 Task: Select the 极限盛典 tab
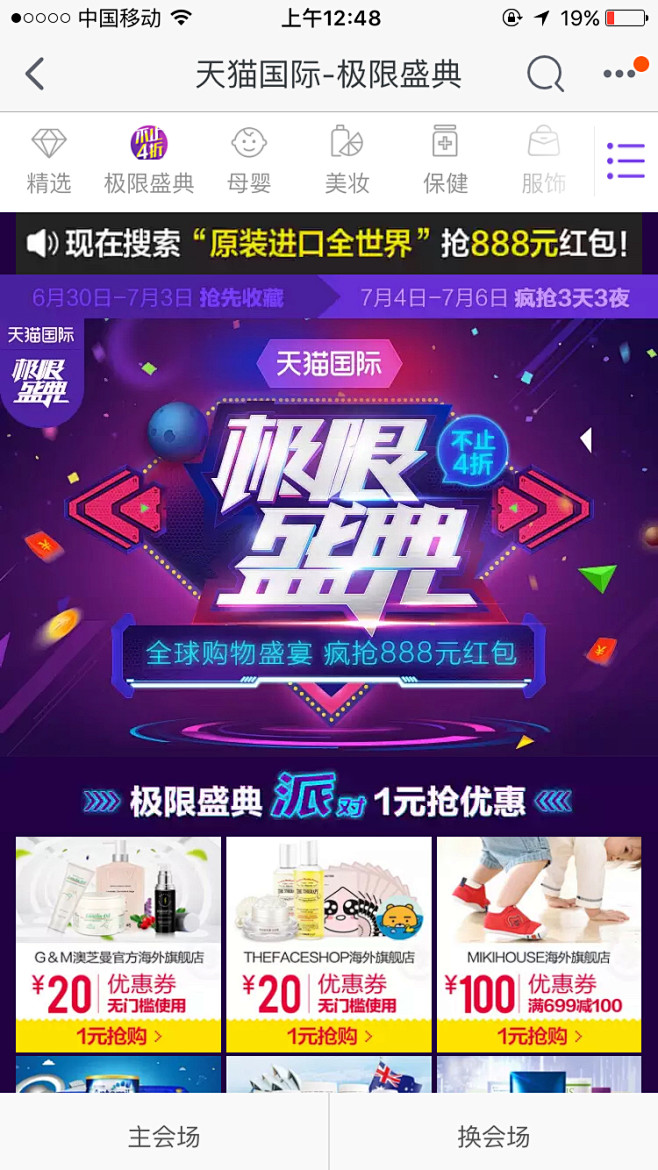click(149, 160)
